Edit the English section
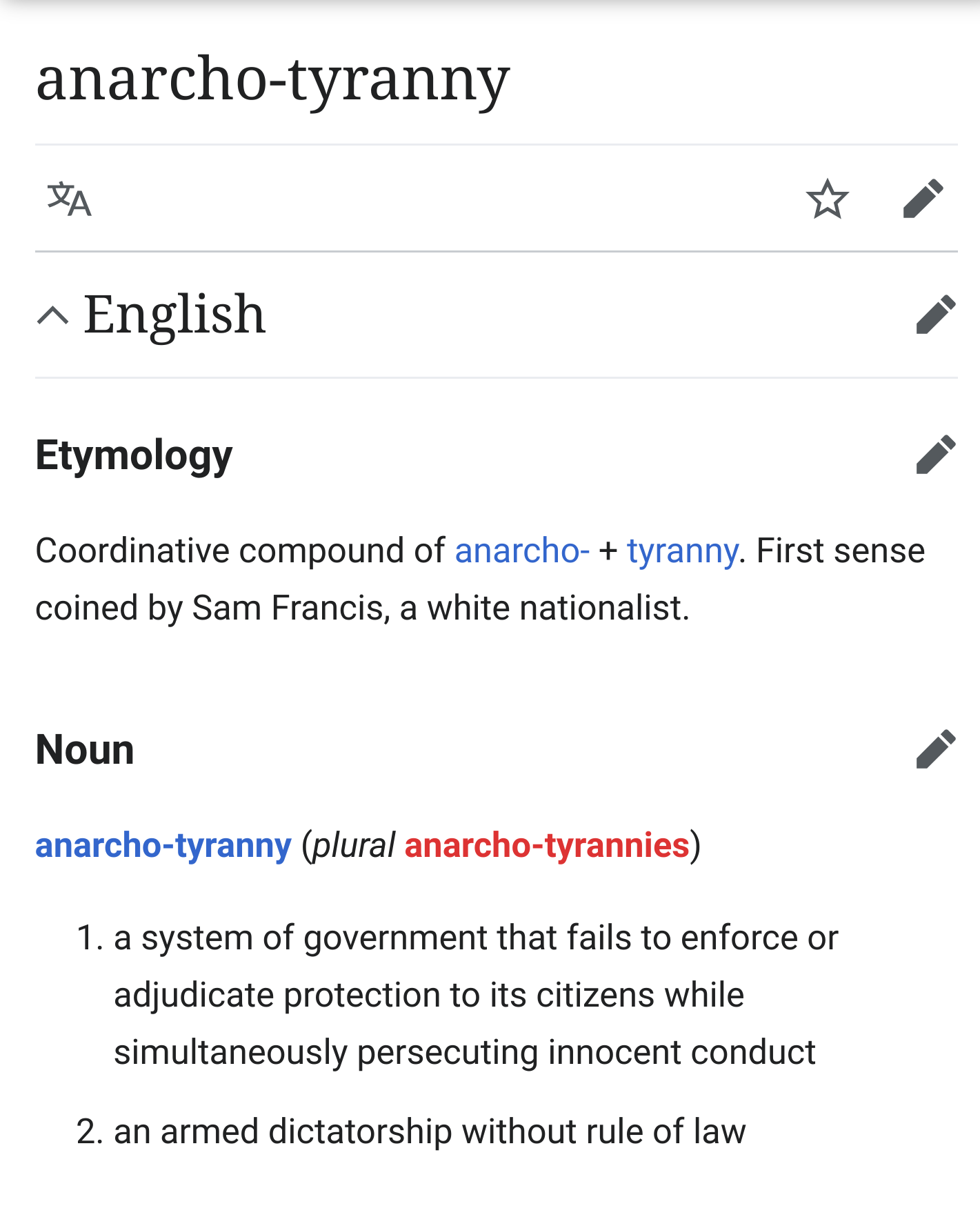 935,315
